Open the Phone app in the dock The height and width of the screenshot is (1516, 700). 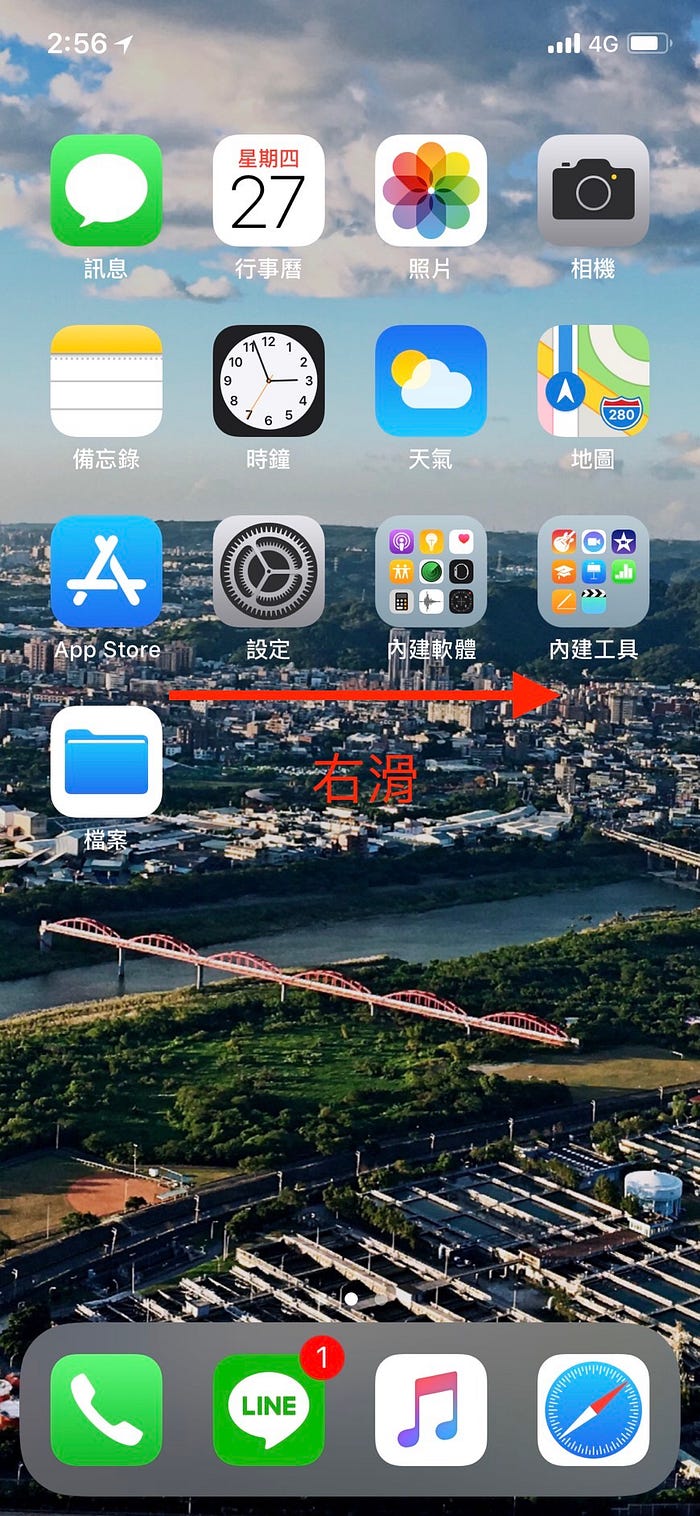click(x=106, y=1409)
